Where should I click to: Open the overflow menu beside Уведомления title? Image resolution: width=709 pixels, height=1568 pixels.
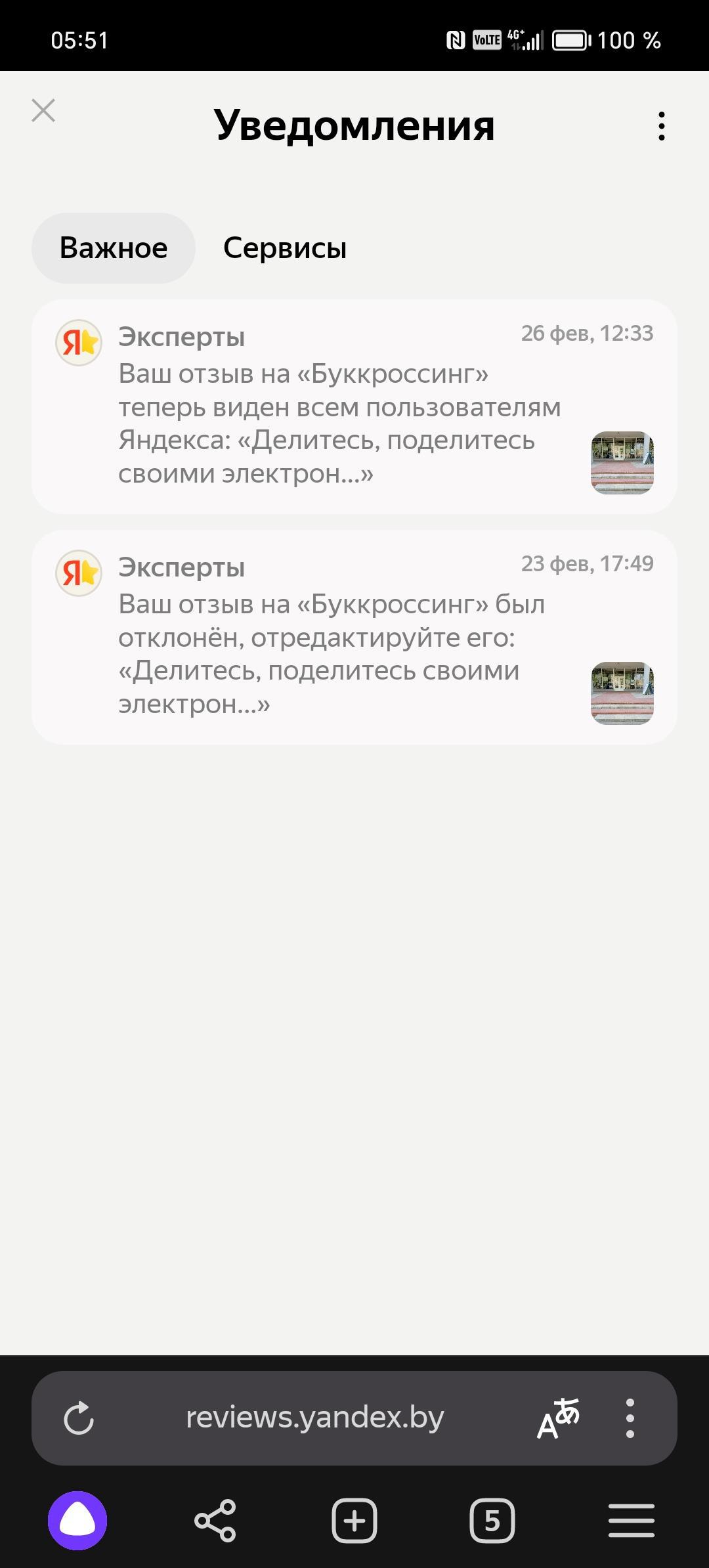[x=661, y=125]
